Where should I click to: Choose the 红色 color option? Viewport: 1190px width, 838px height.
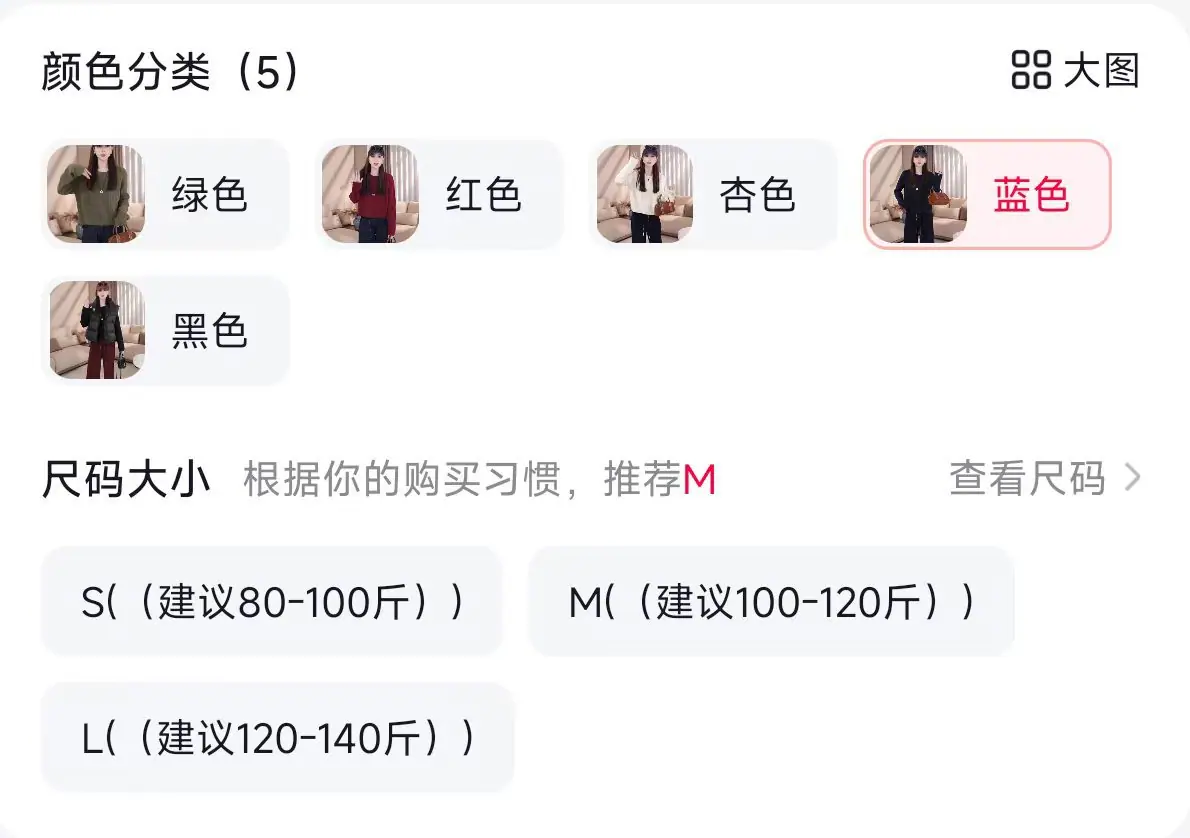[x=439, y=194]
